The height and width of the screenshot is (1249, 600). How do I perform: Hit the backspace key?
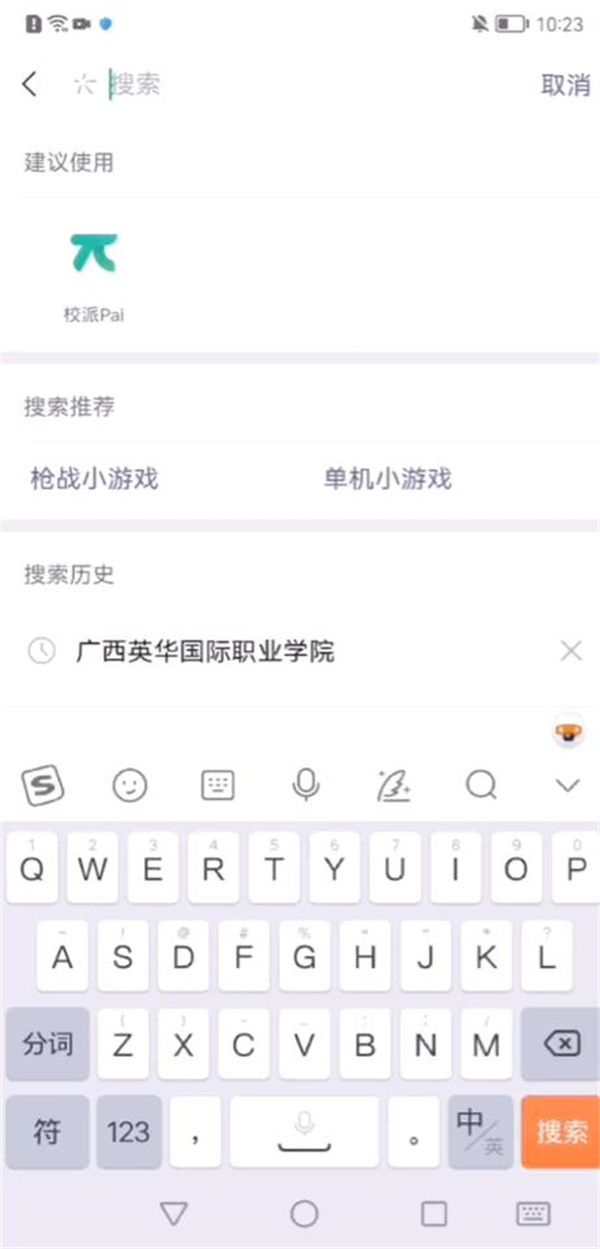(x=561, y=1045)
